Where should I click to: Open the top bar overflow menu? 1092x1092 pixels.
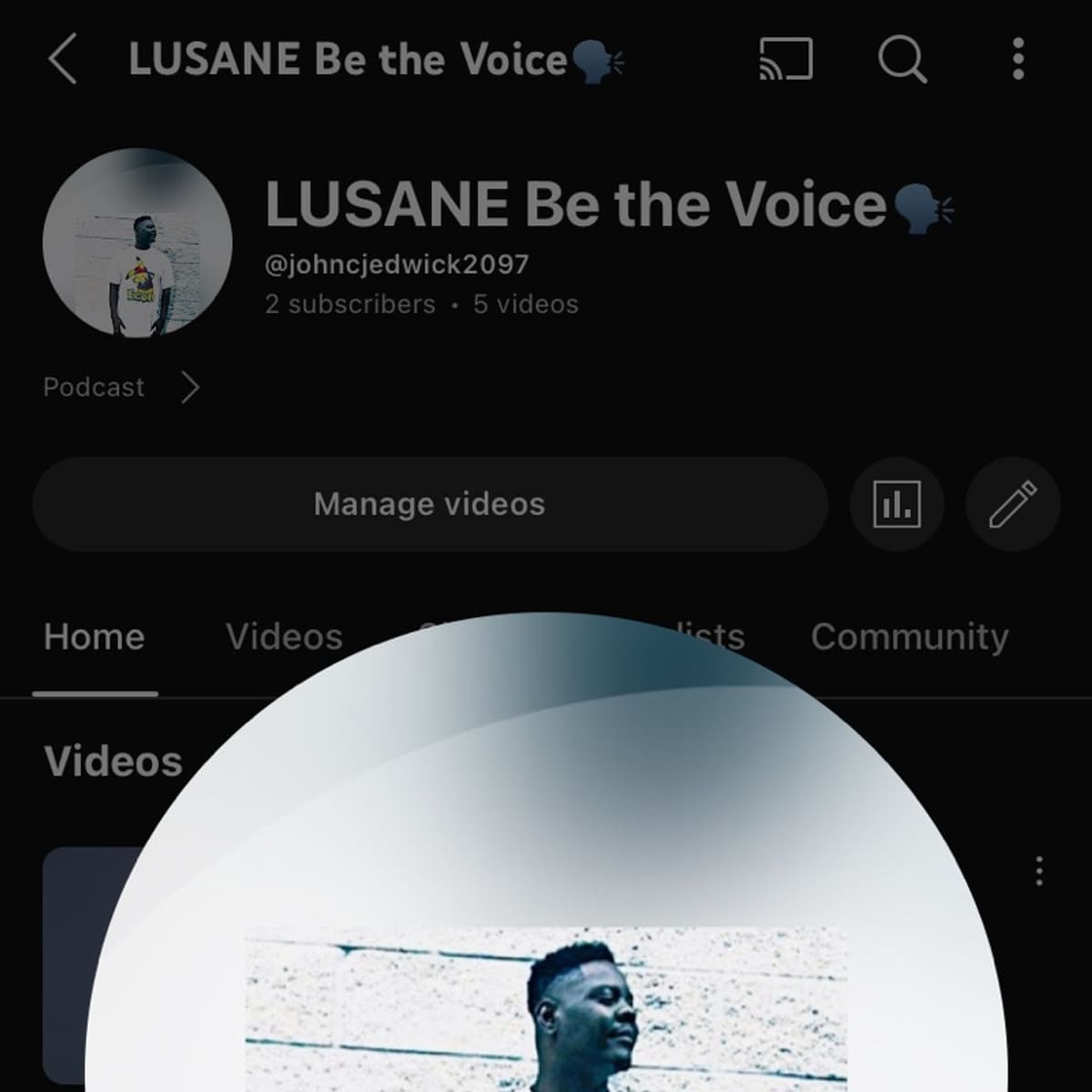(1018, 60)
